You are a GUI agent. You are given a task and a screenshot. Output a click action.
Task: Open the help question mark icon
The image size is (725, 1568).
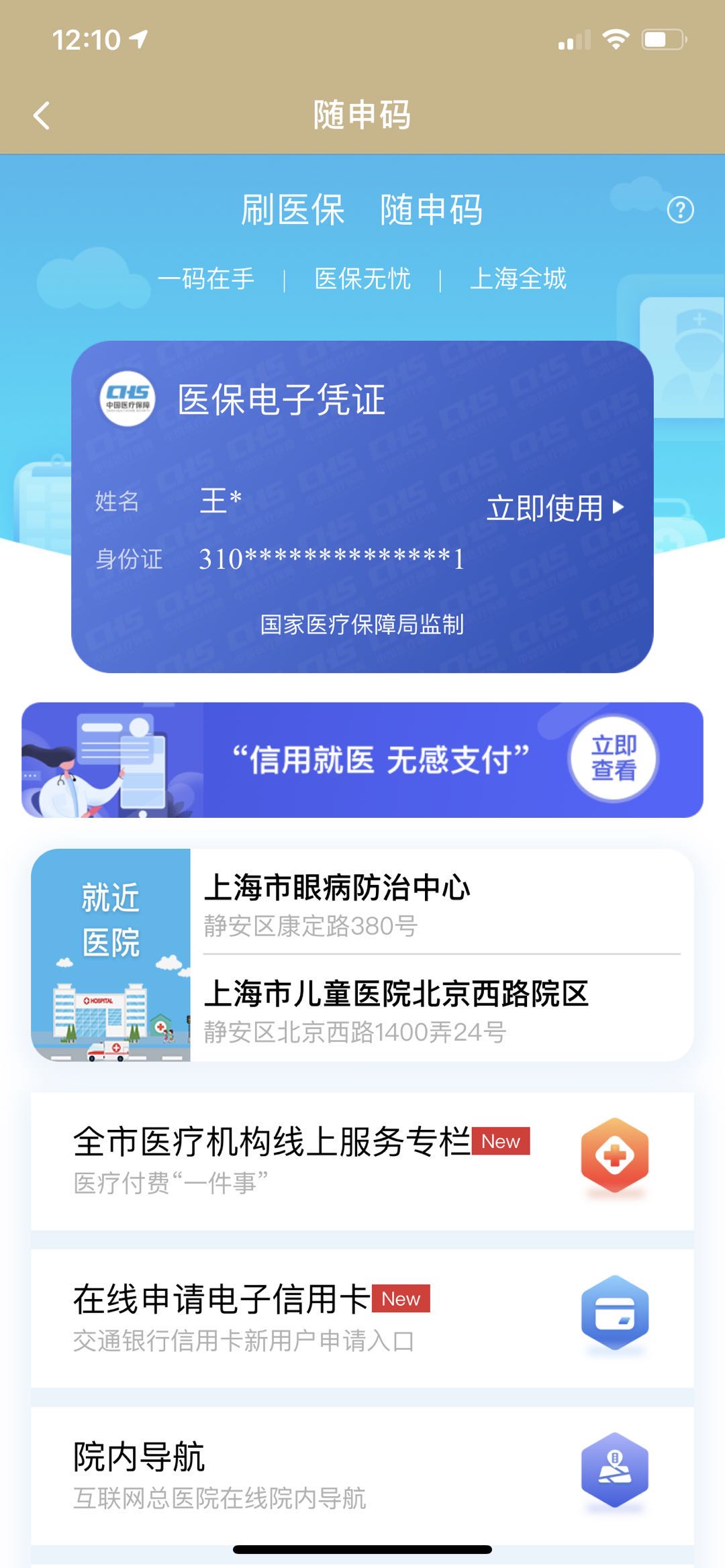point(680,210)
